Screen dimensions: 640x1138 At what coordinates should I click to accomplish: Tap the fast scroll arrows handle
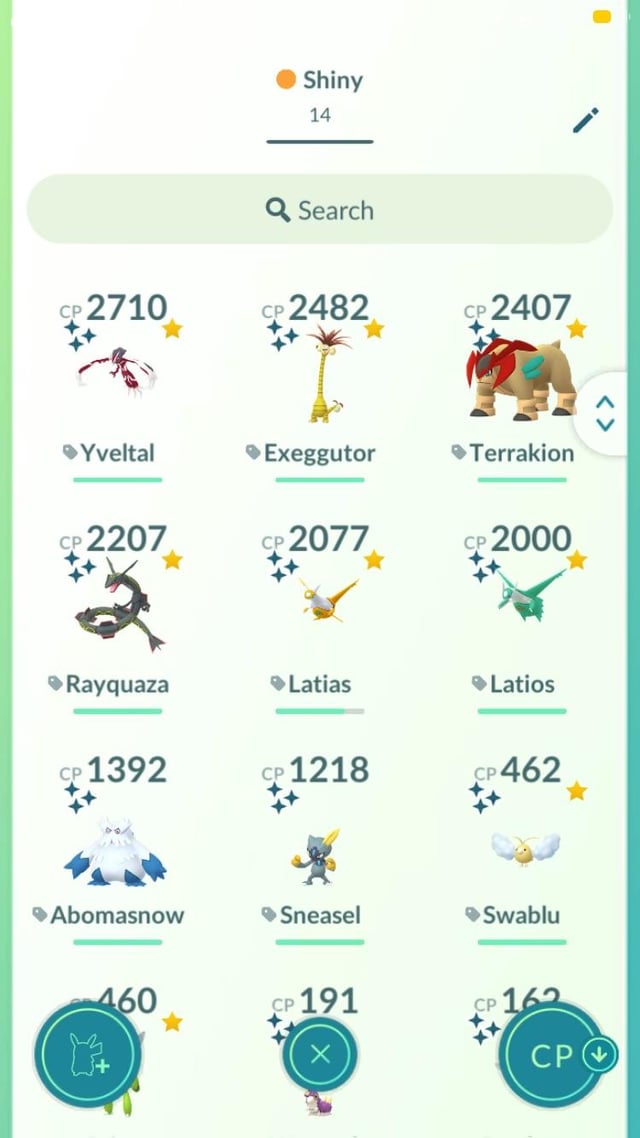tap(605, 413)
